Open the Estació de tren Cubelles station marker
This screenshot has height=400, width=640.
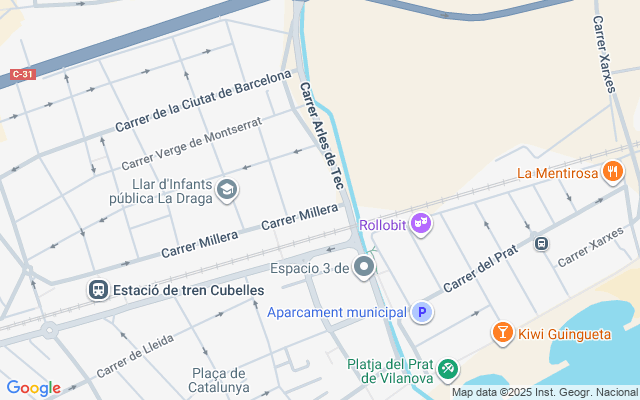pyautogui.click(x=98, y=290)
